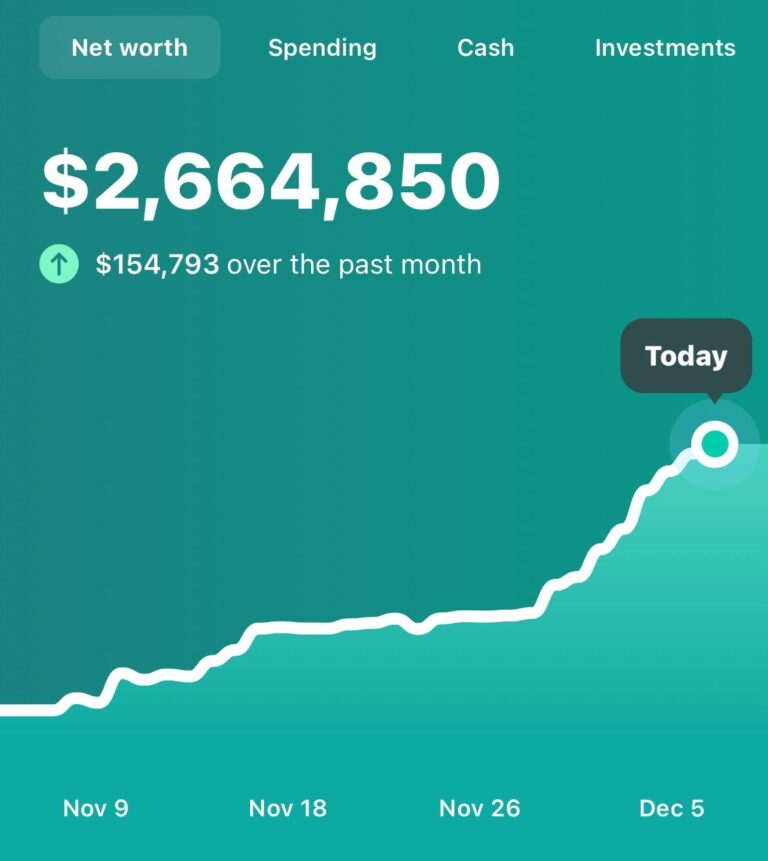Screen dimensions: 768x861
Task: Select the Net worth tab
Action: (x=129, y=47)
